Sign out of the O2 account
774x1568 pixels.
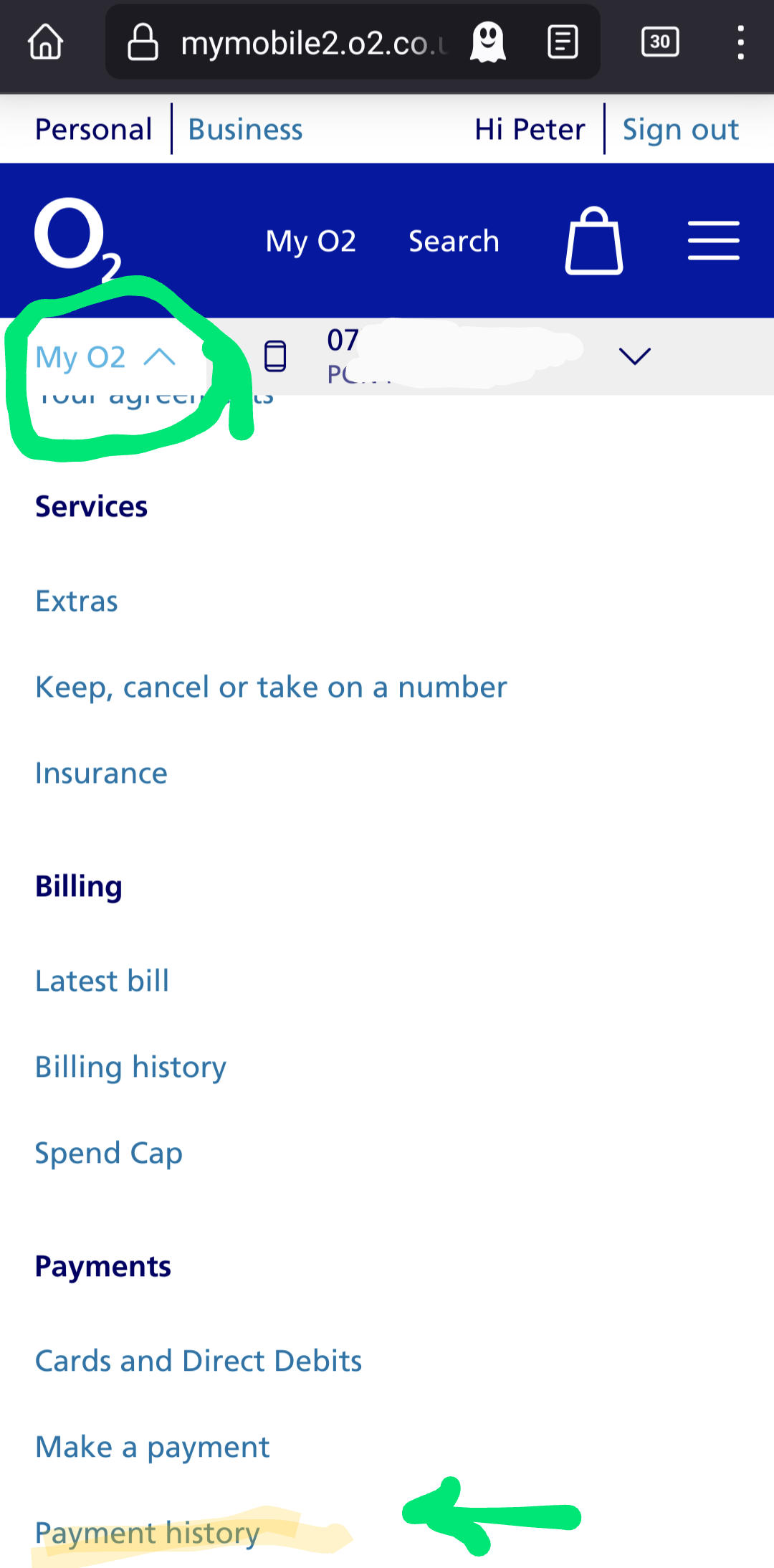(x=680, y=129)
